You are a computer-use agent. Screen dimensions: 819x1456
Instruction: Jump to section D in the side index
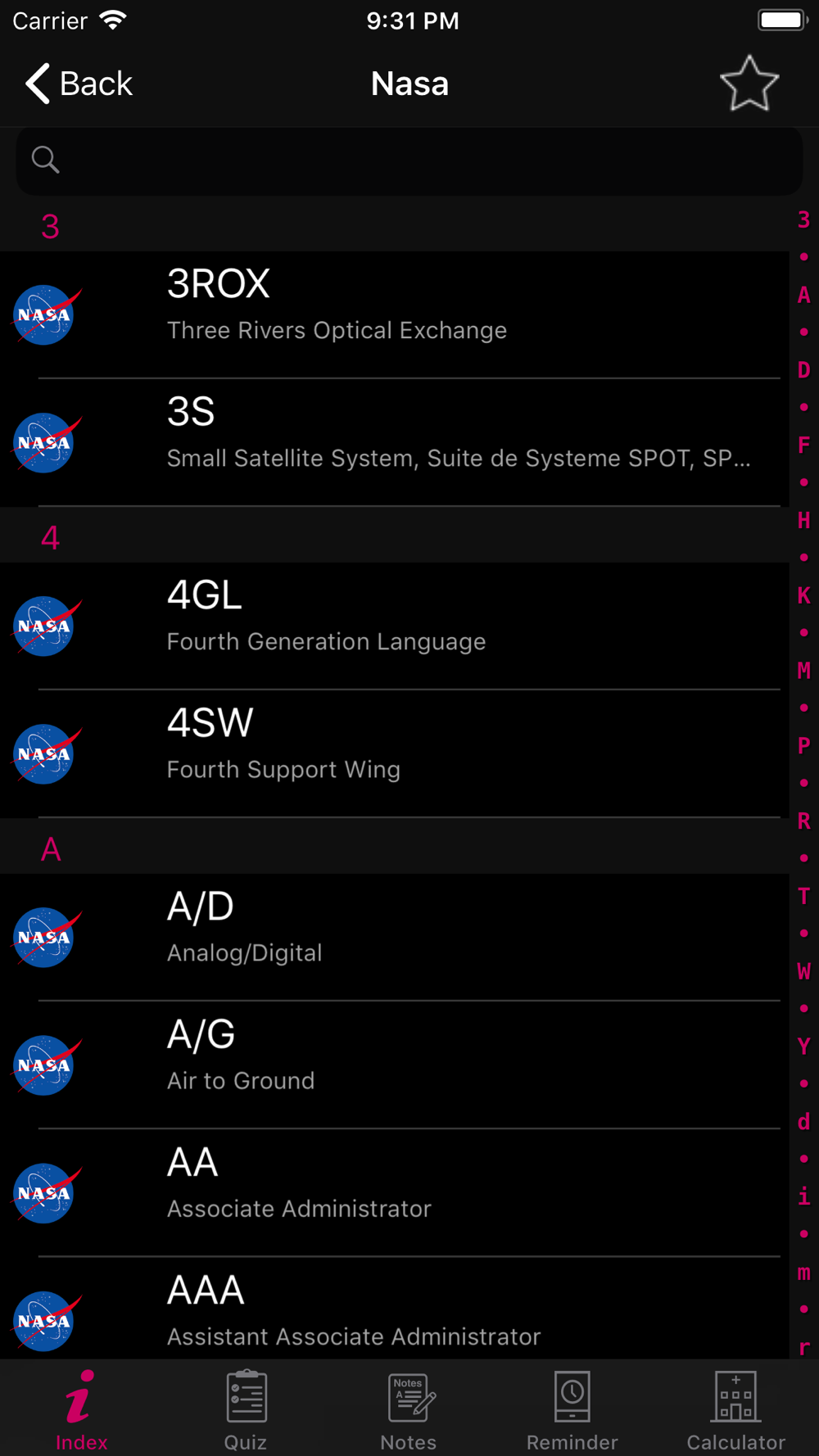[x=804, y=370]
